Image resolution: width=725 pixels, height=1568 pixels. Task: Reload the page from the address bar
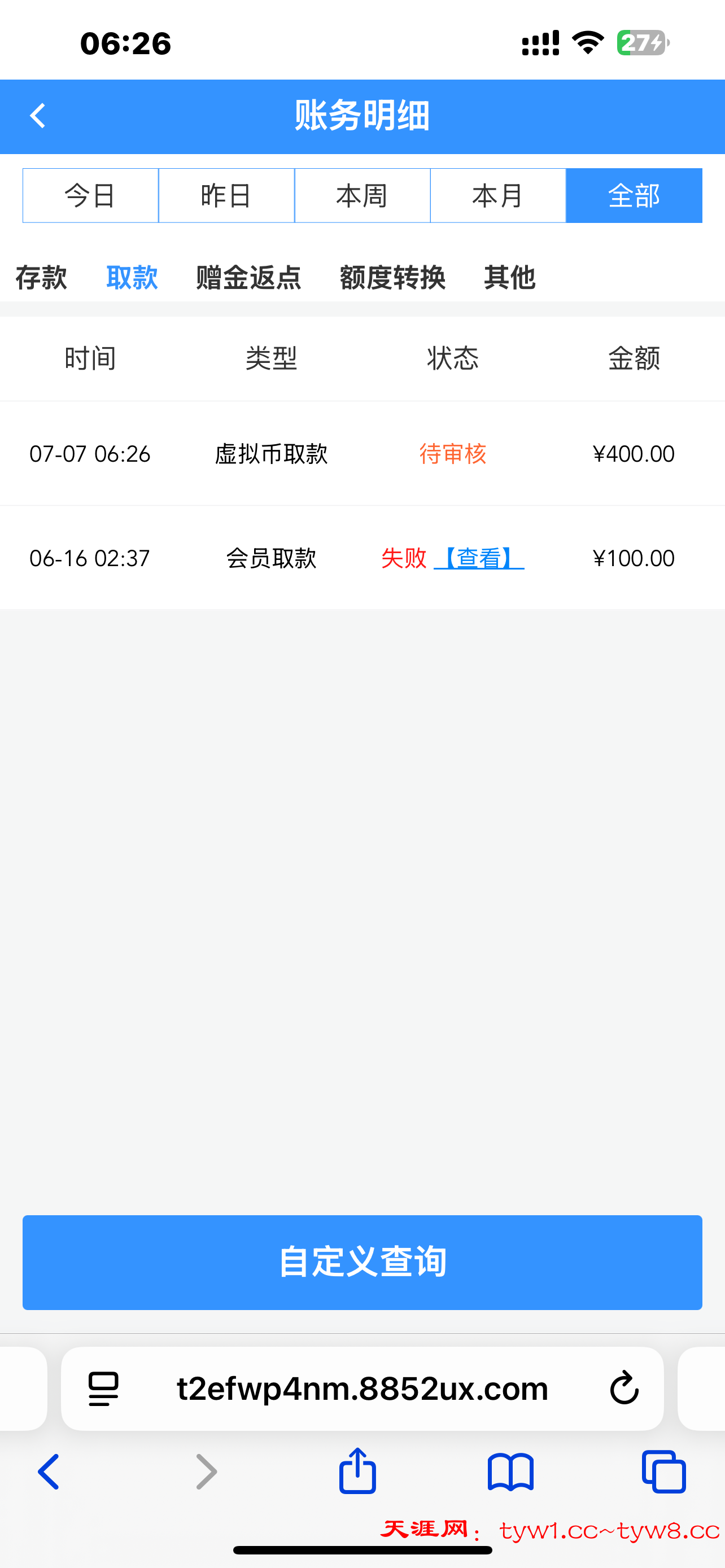click(x=624, y=1389)
